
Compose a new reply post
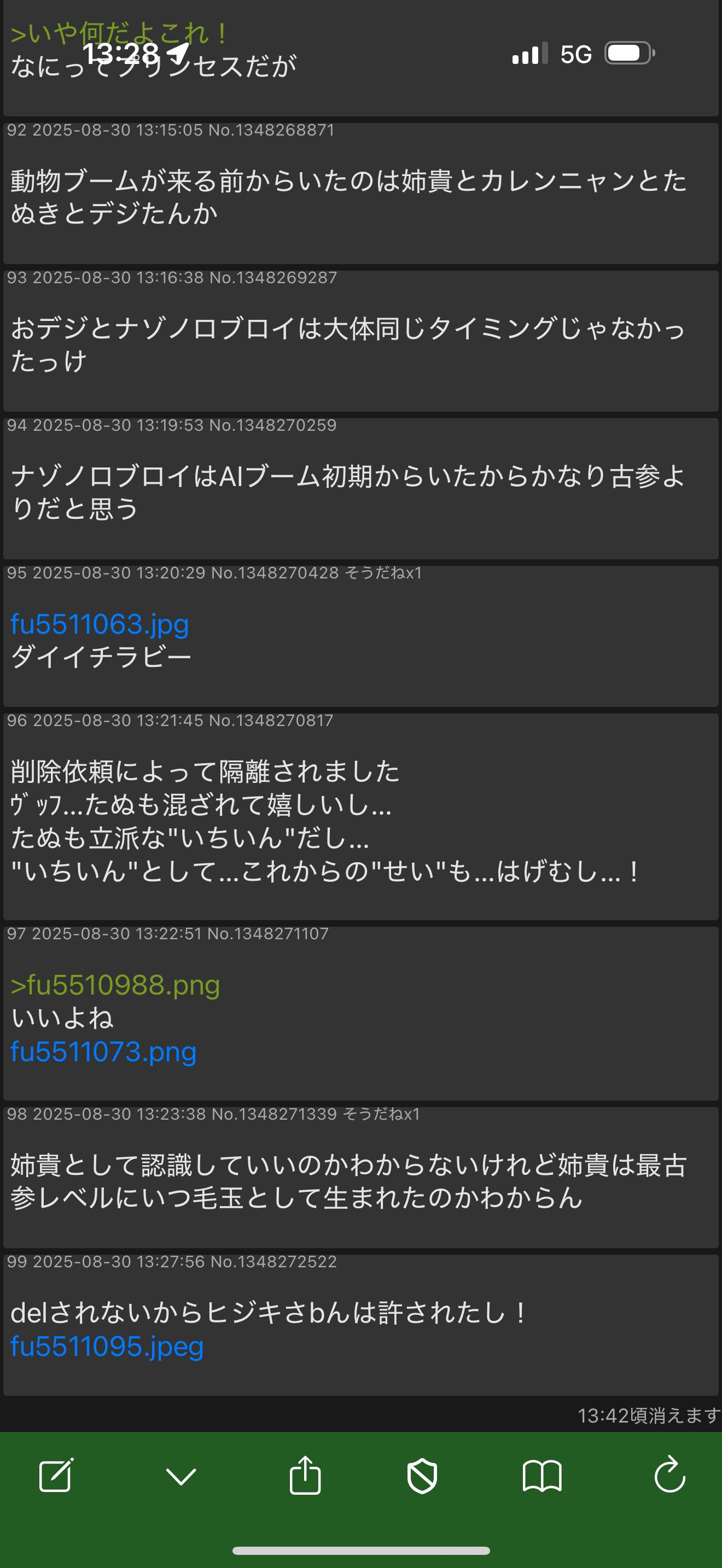[56, 1476]
